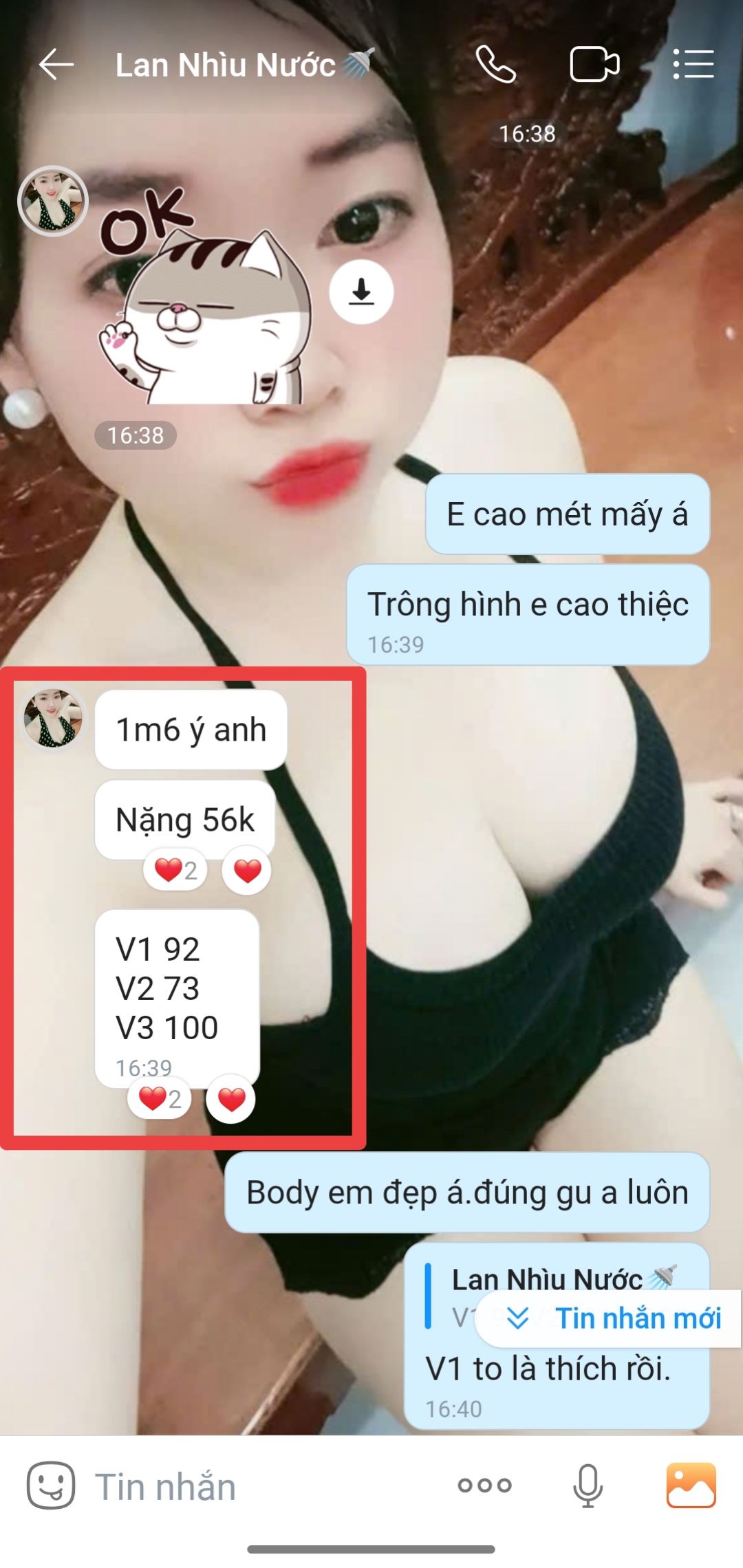This screenshot has height=1568, width=743.
Task: Open the chat options menu
Action: point(693,65)
